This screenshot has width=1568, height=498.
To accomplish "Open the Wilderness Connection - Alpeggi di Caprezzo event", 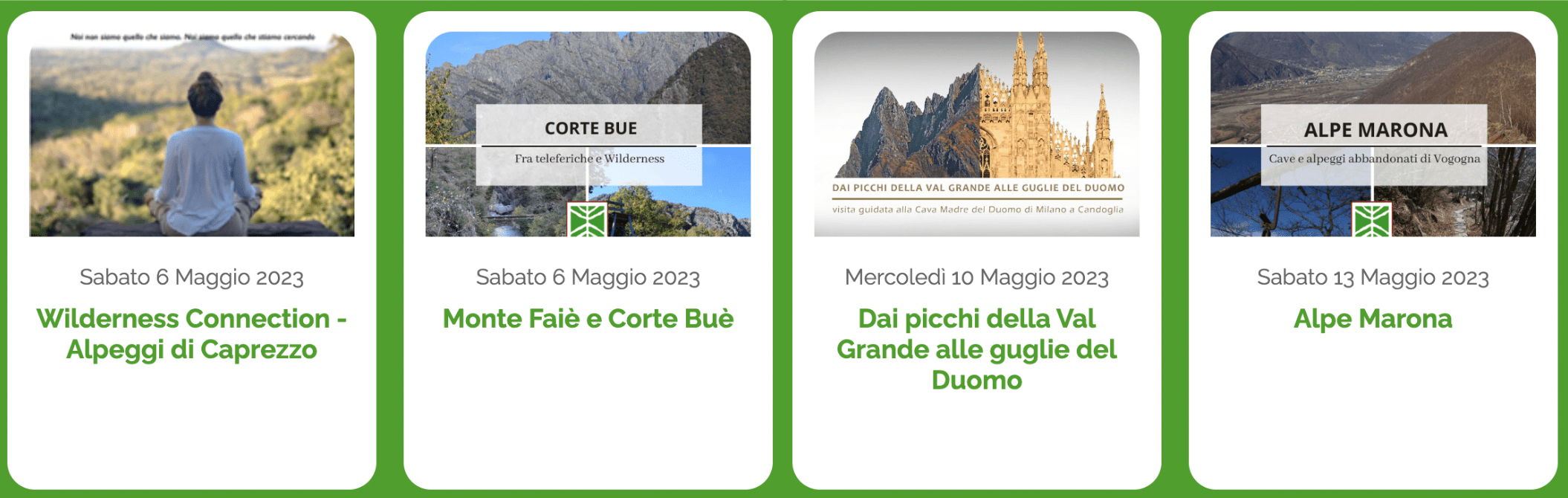I will (x=192, y=334).
